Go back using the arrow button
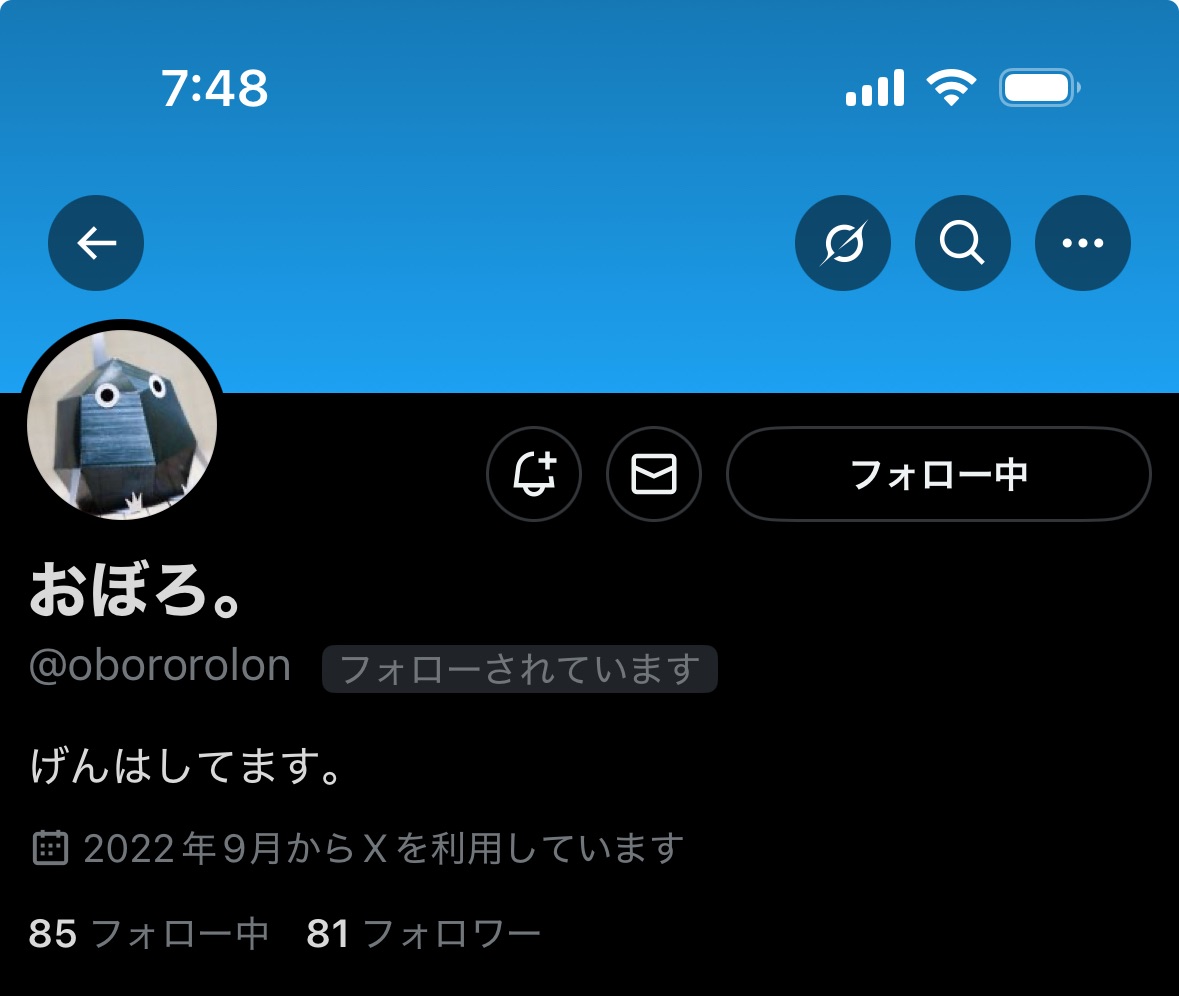The image size is (1179, 996). (96, 243)
